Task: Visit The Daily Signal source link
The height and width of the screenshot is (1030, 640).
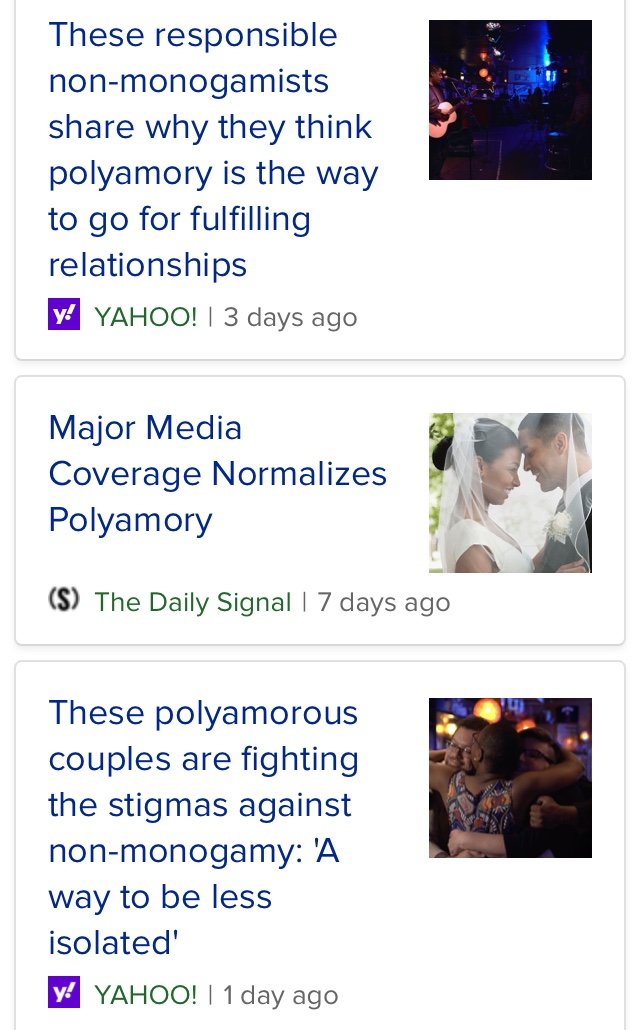Action: coord(193,602)
